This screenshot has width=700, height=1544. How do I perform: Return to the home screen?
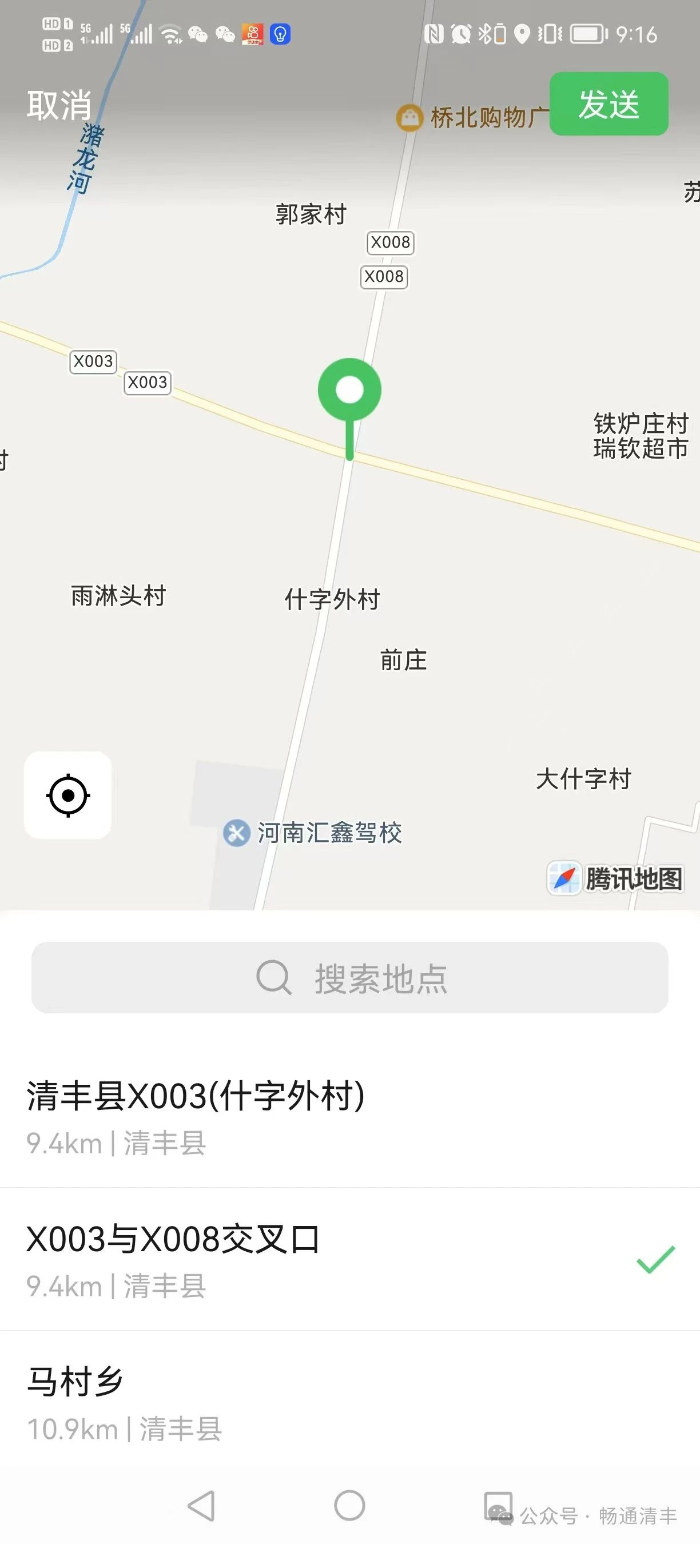click(x=349, y=1505)
